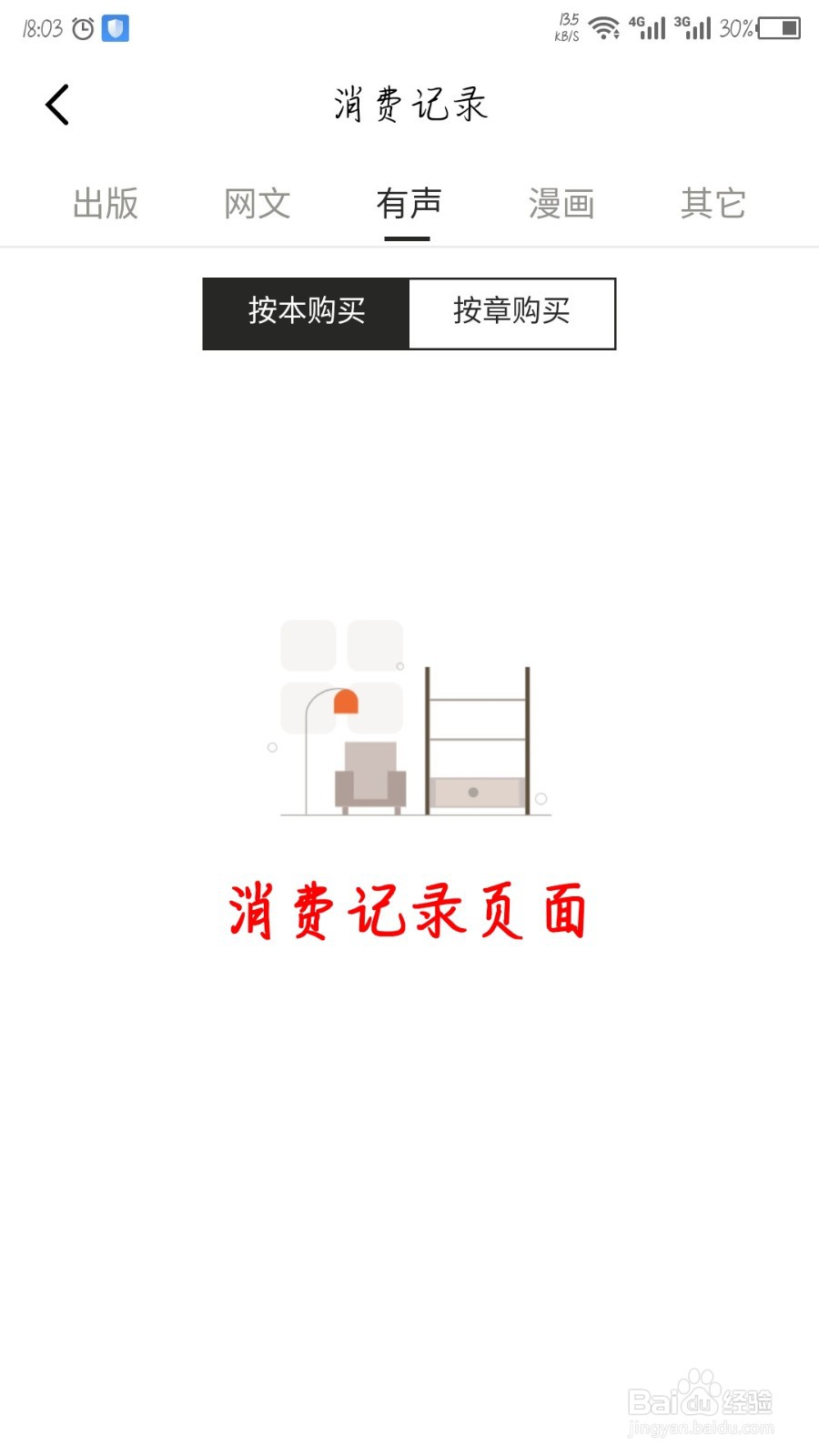Switch to the 出版 tab
The width and height of the screenshot is (819, 1456).
pos(105,204)
